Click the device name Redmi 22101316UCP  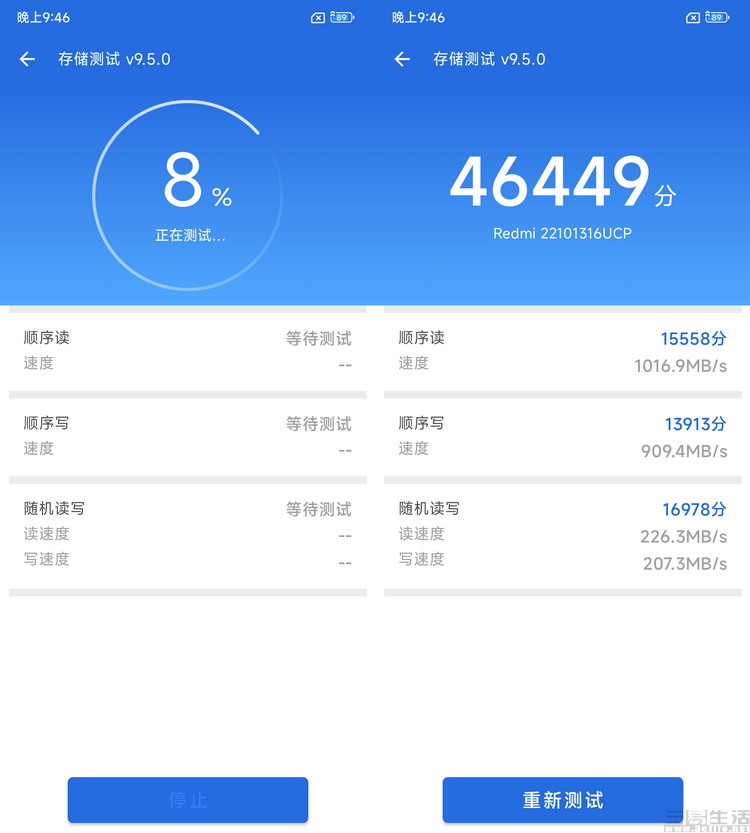coord(561,233)
